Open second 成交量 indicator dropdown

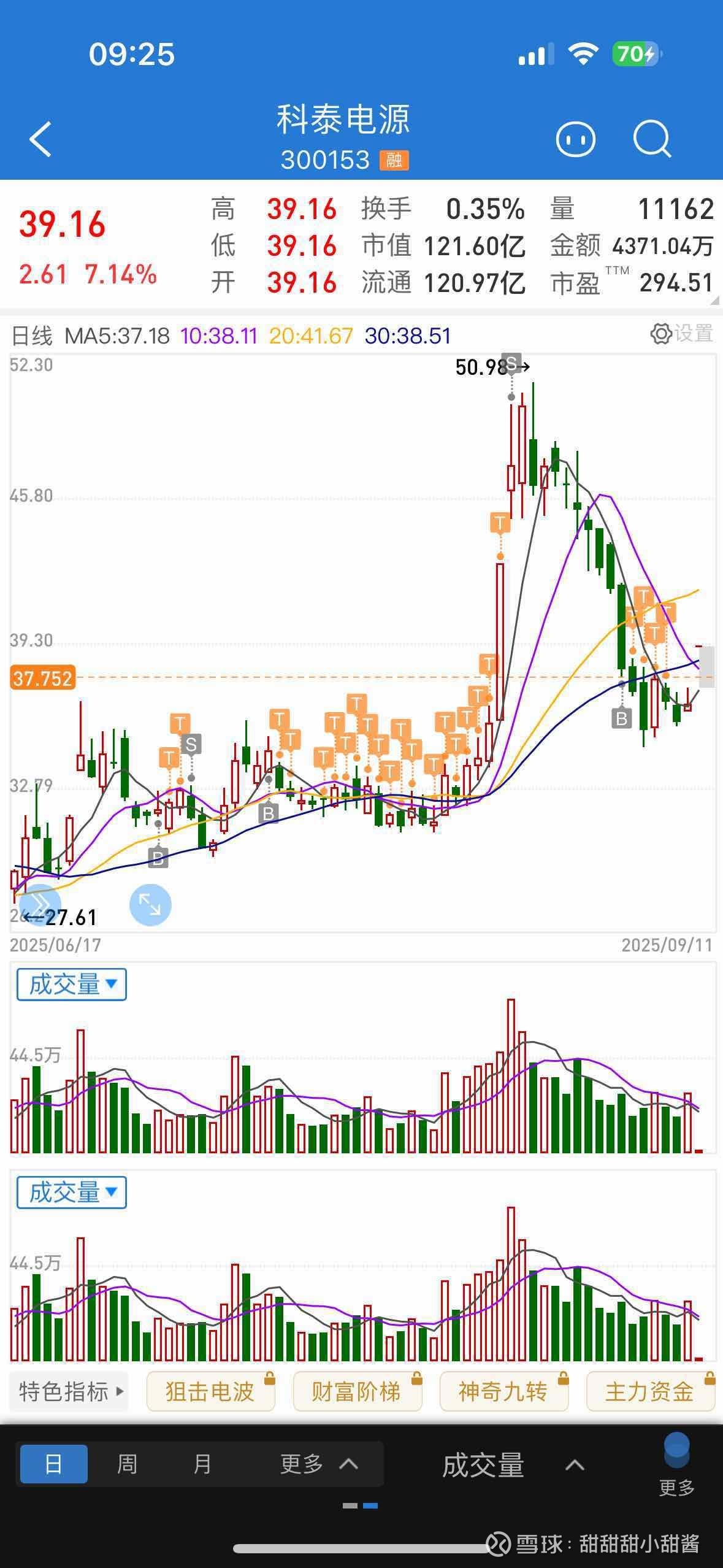pyautogui.click(x=72, y=1192)
